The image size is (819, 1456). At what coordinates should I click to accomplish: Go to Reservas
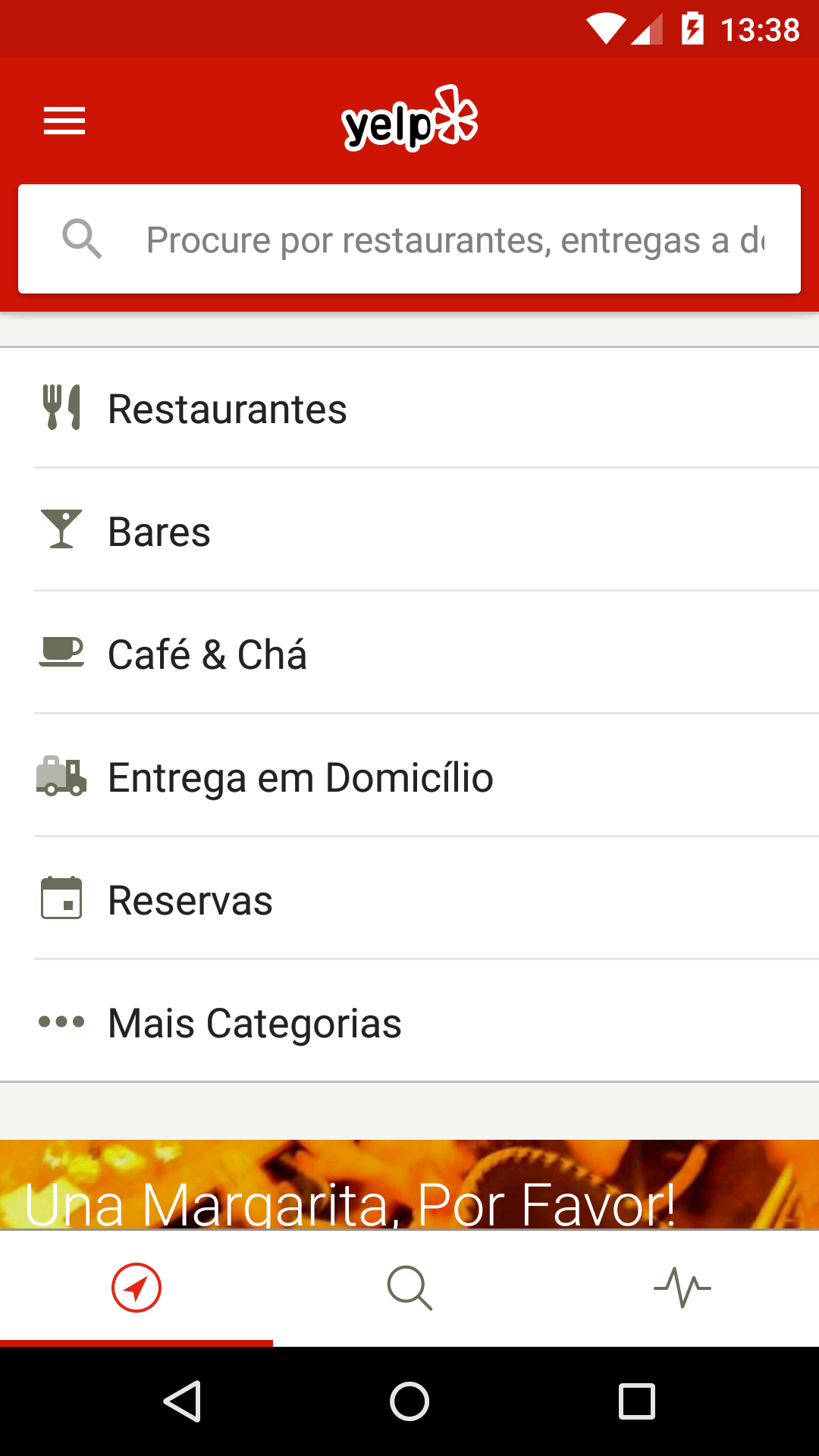tap(409, 899)
